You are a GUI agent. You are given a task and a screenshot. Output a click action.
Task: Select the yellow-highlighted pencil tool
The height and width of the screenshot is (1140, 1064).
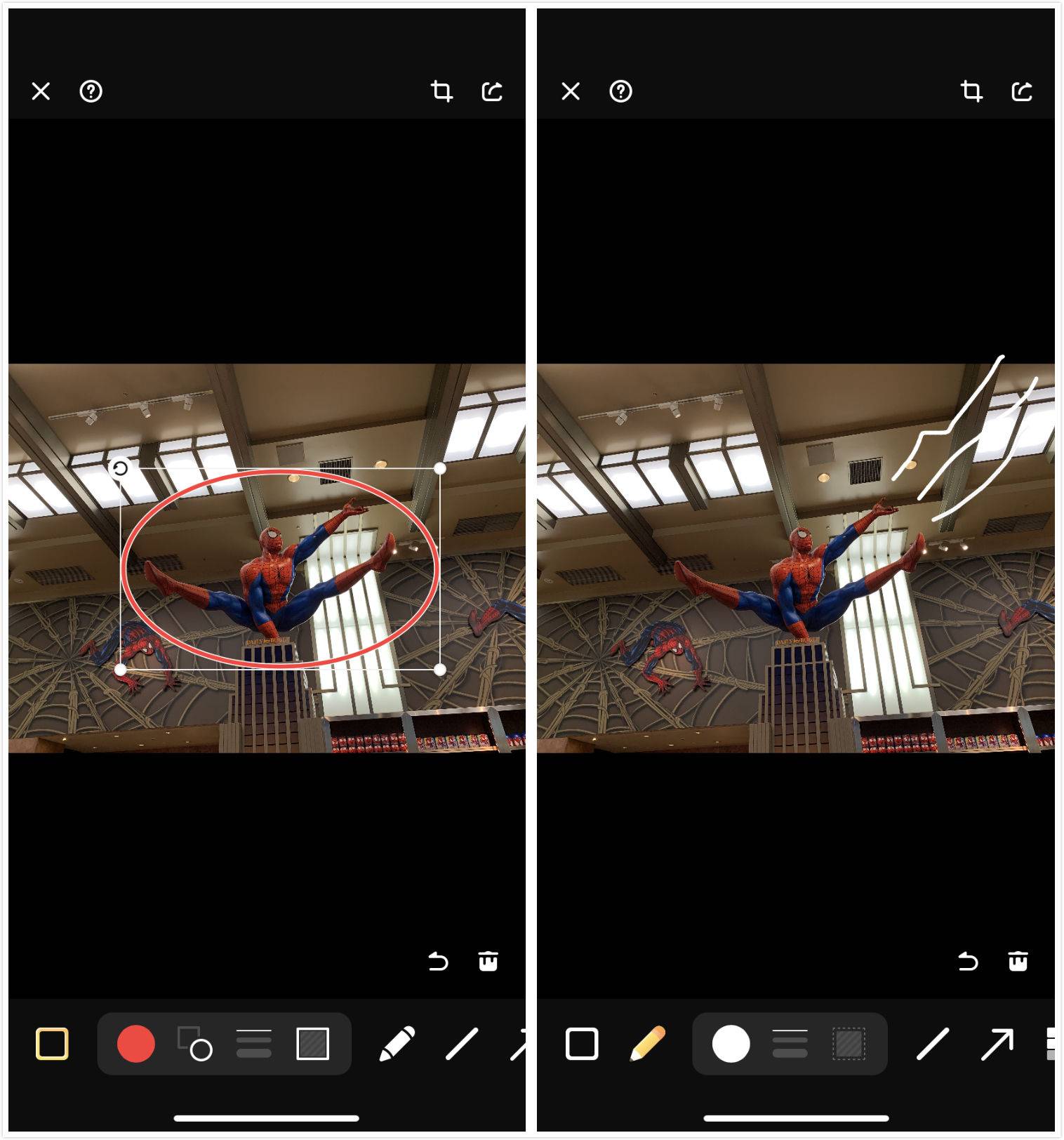pyautogui.click(x=647, y=1044)
